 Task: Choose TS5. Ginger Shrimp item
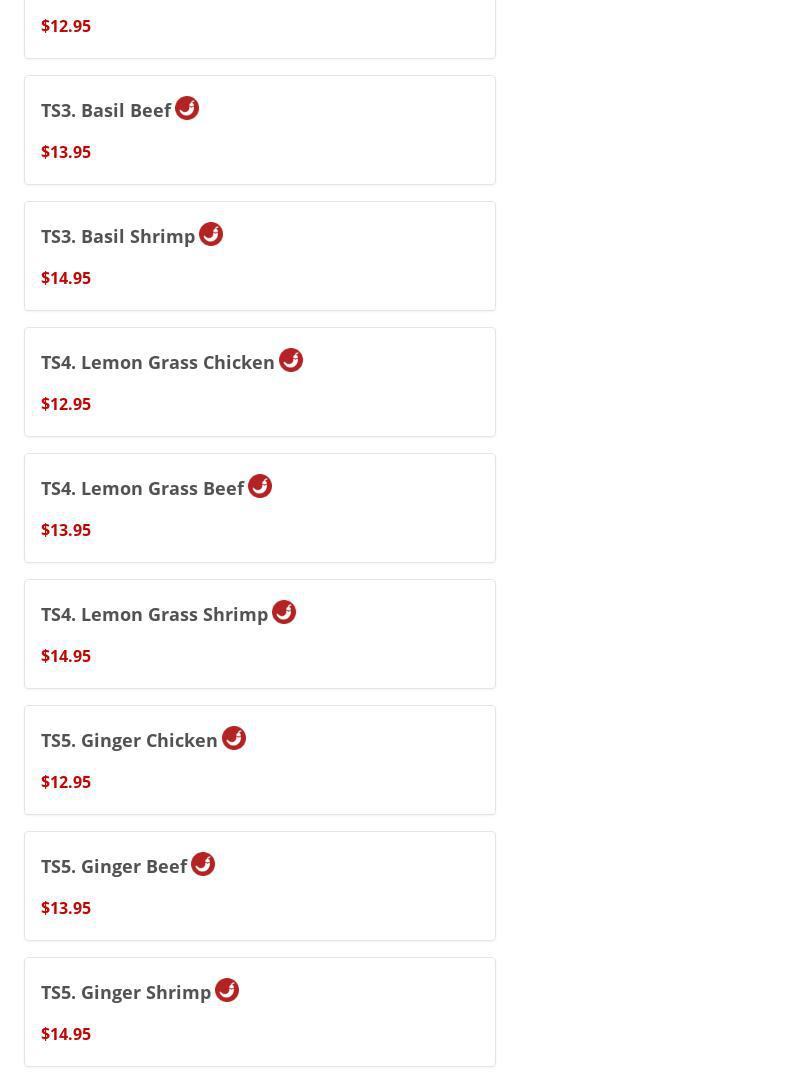[x=259, y=1012]
